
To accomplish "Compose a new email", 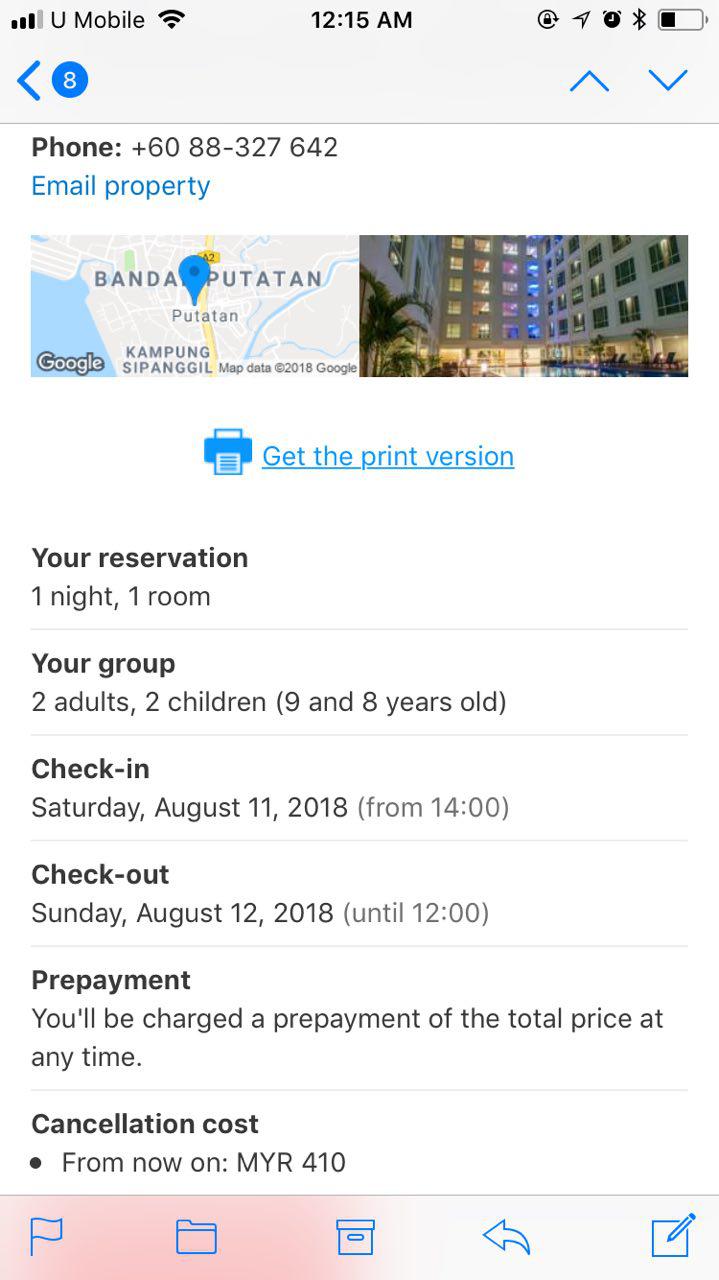I will [673, 1236].
